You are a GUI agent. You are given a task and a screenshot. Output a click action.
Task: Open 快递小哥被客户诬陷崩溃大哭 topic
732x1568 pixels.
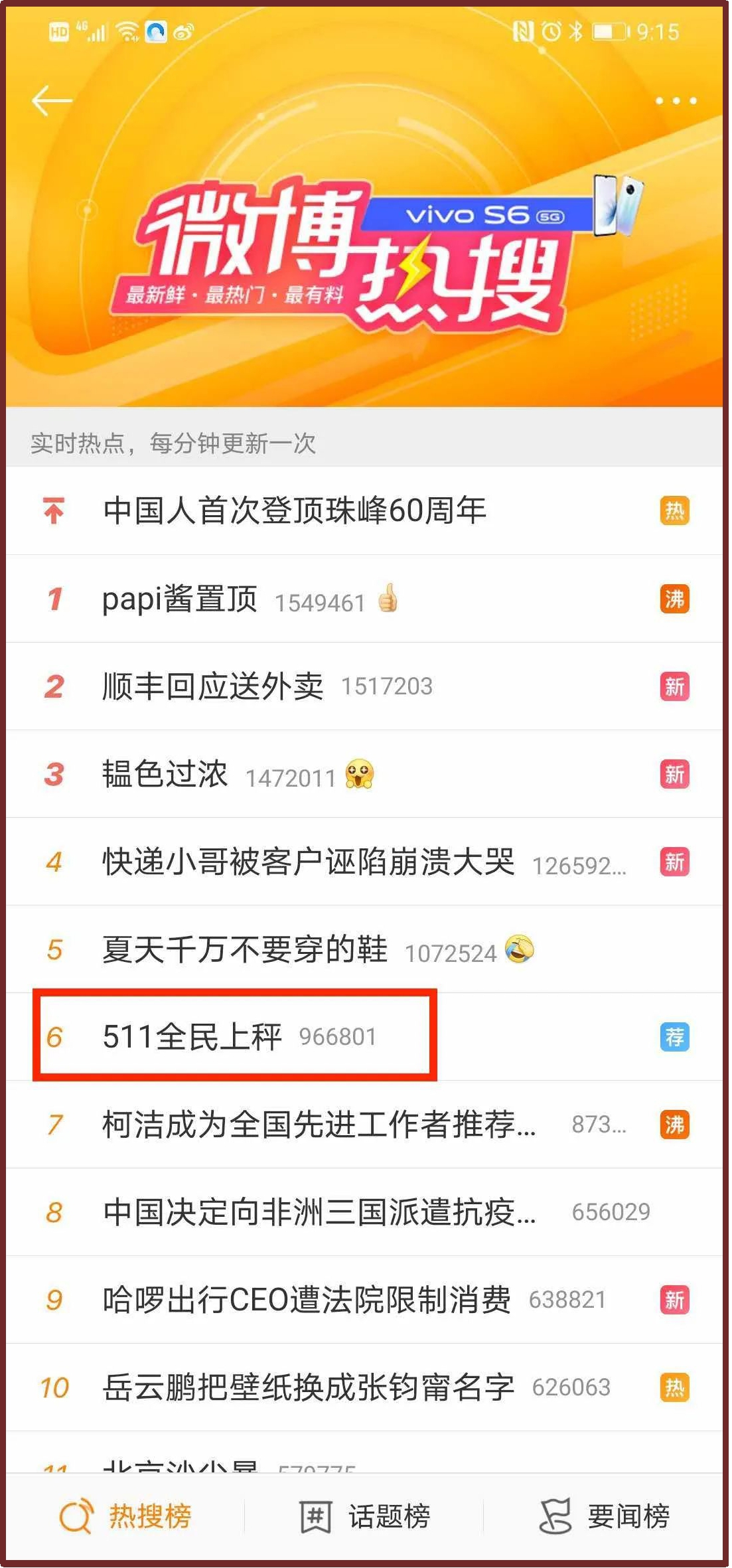click(309, 862)
